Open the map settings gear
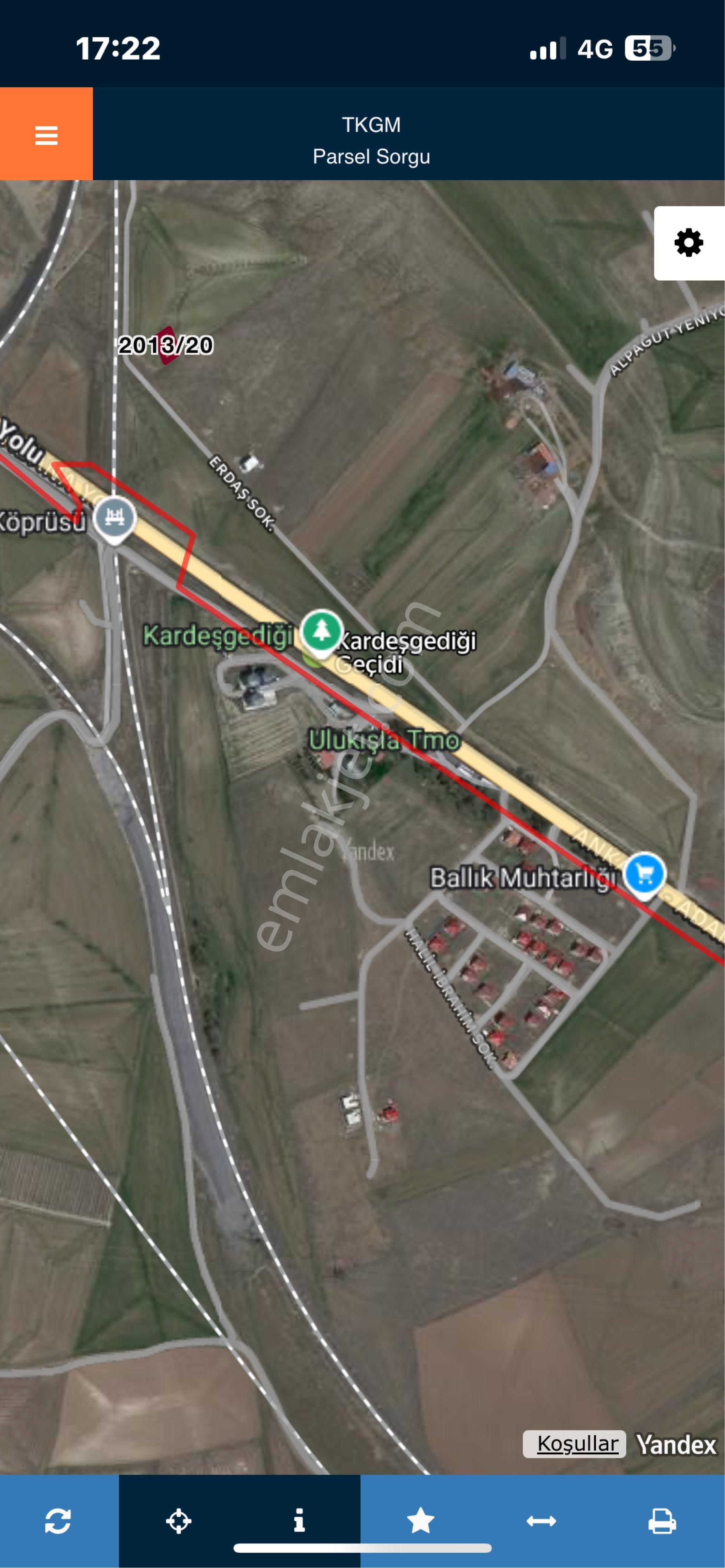The width and height of the screenshot is (725, 1568). click(689, 243)
